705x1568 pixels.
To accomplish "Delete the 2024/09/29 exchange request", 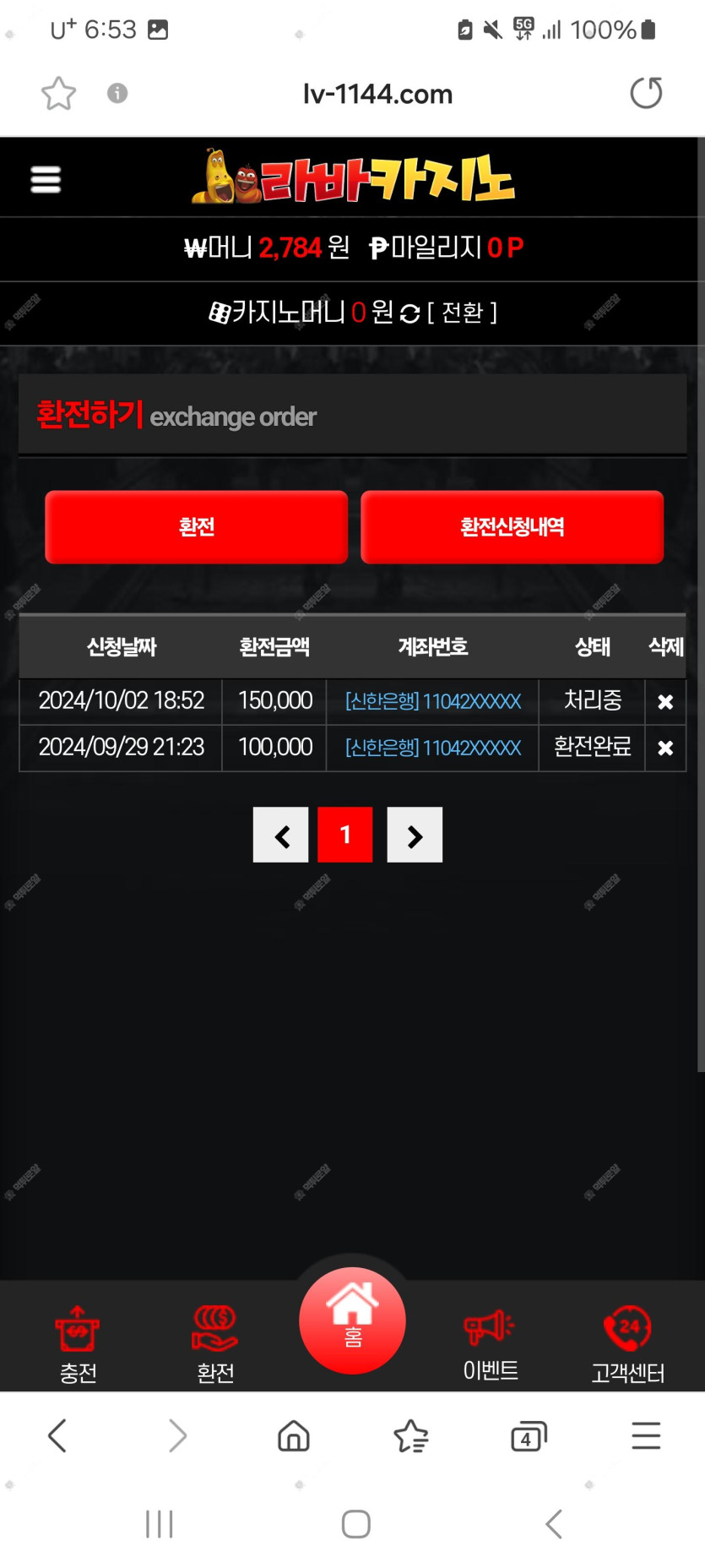I will [x=665, y=748].
